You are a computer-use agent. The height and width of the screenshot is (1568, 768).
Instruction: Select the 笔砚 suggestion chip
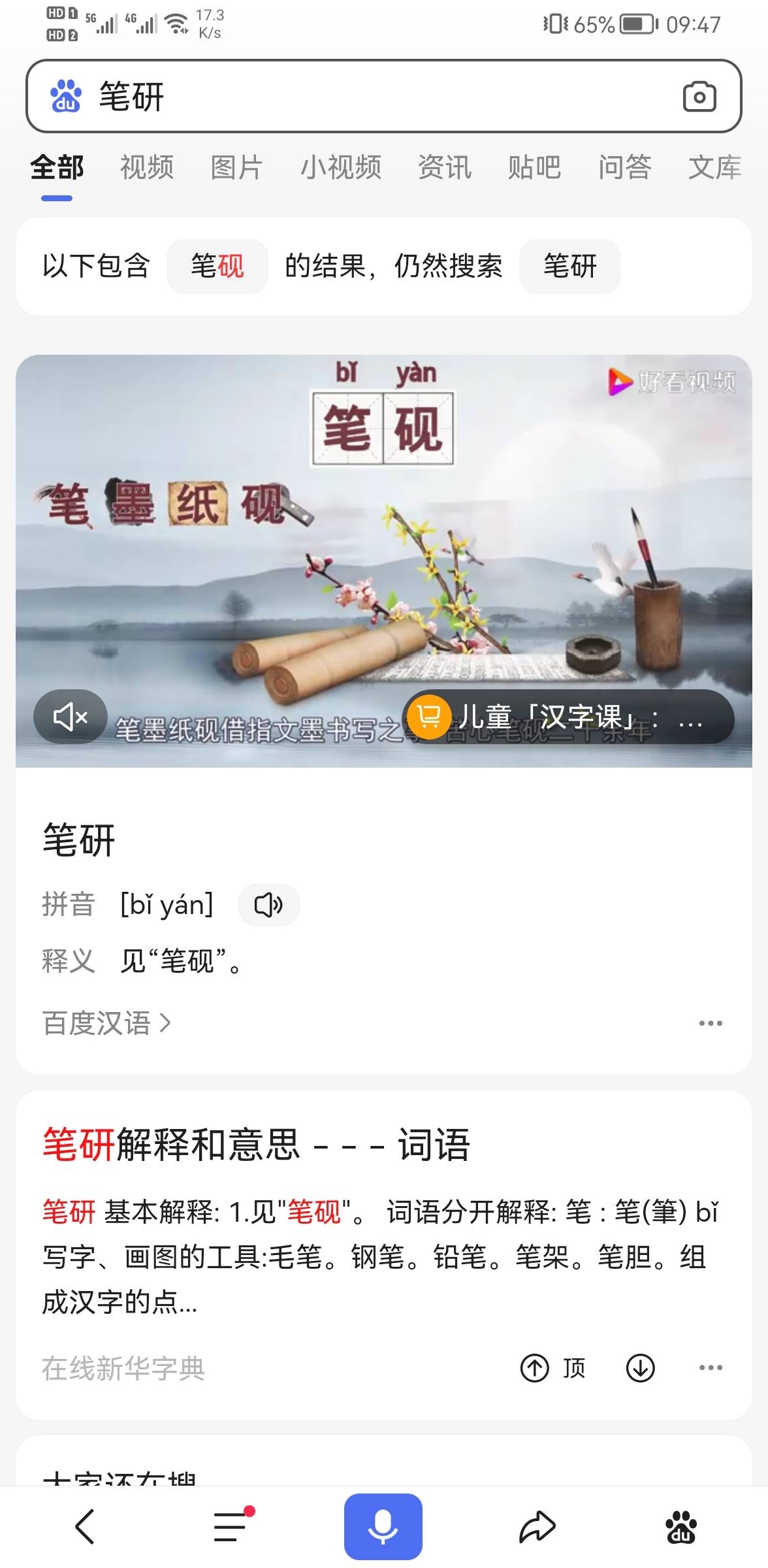217,266
